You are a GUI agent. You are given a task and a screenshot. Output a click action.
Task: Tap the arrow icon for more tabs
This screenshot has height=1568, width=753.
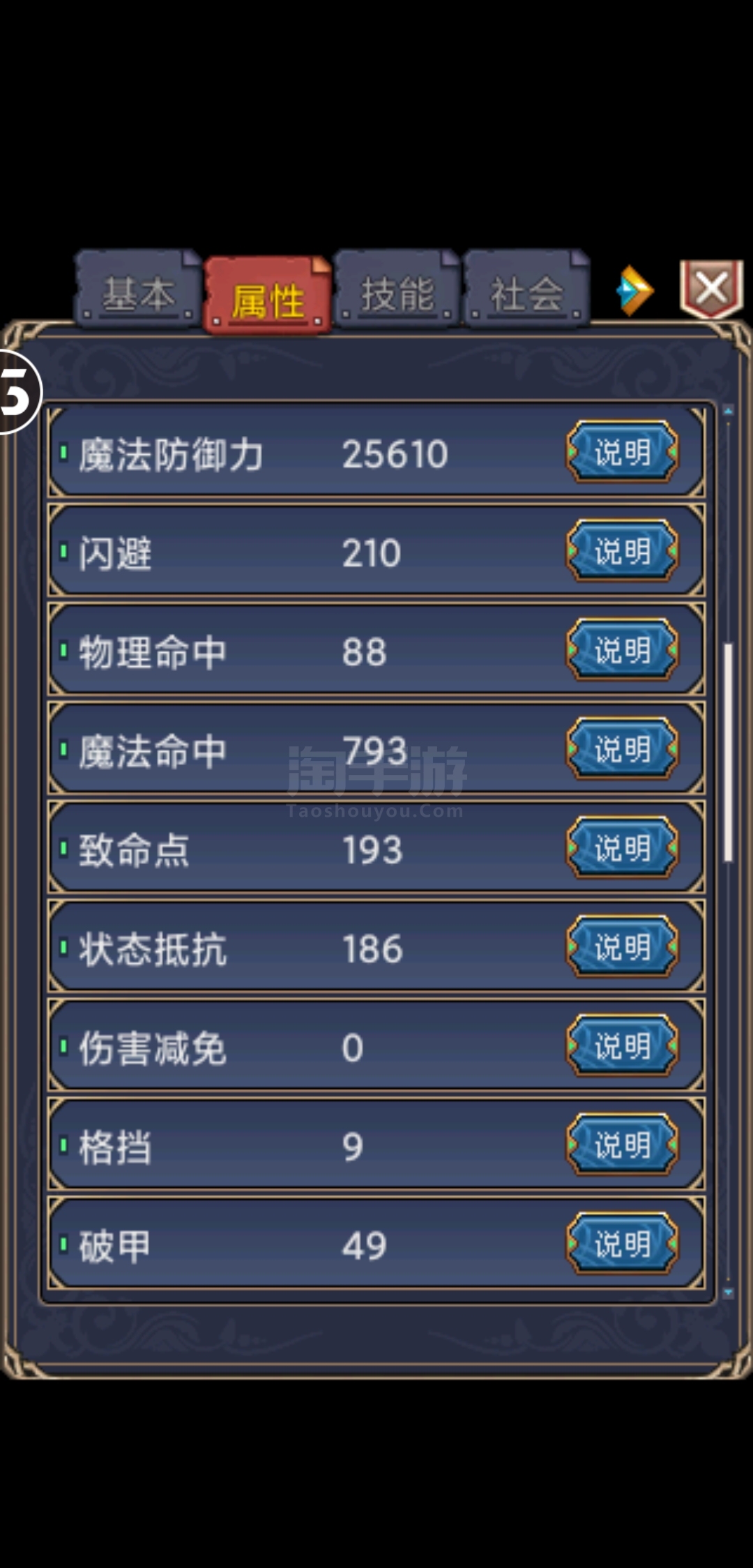click(634, 290)
